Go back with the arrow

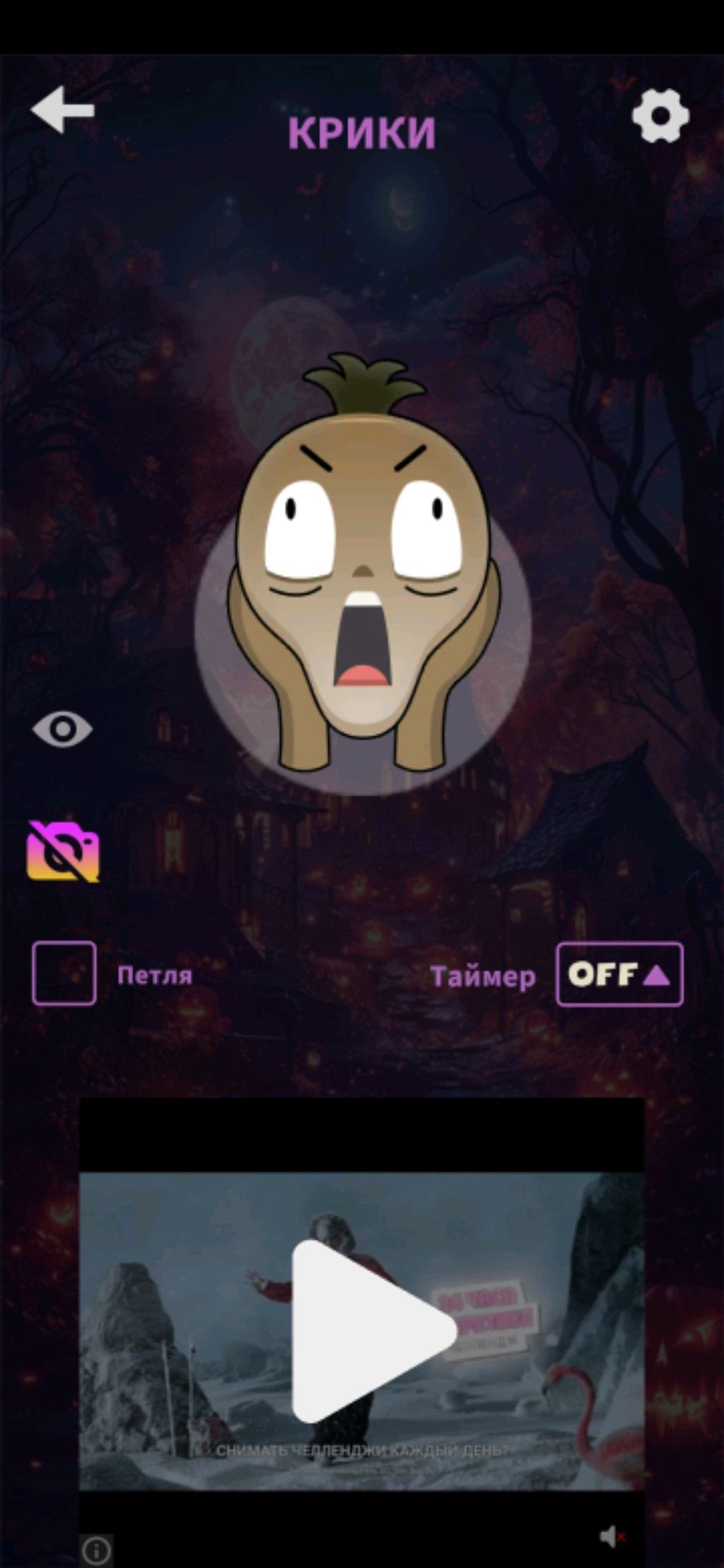point(62,110)
